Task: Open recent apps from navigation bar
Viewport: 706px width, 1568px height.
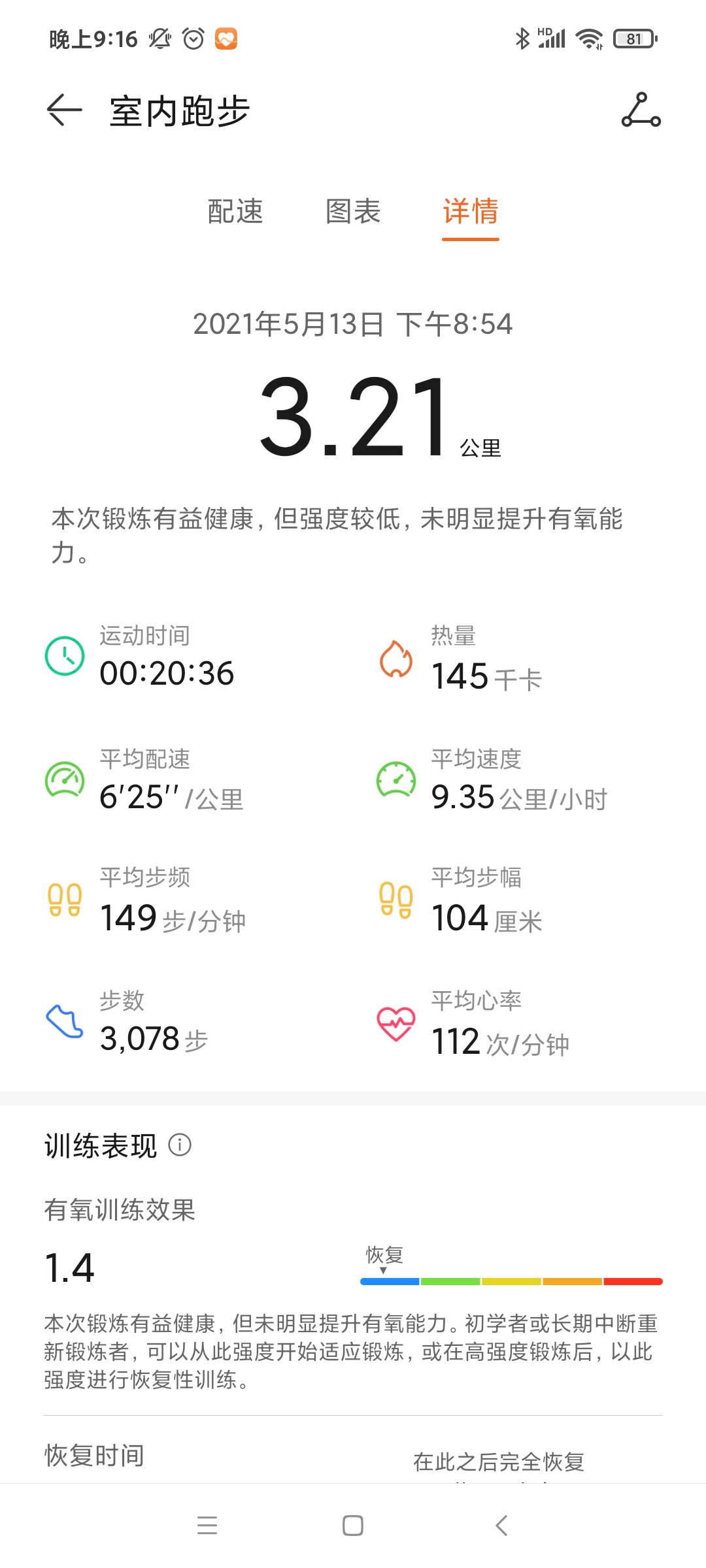Action: (x=207, y=1526)
